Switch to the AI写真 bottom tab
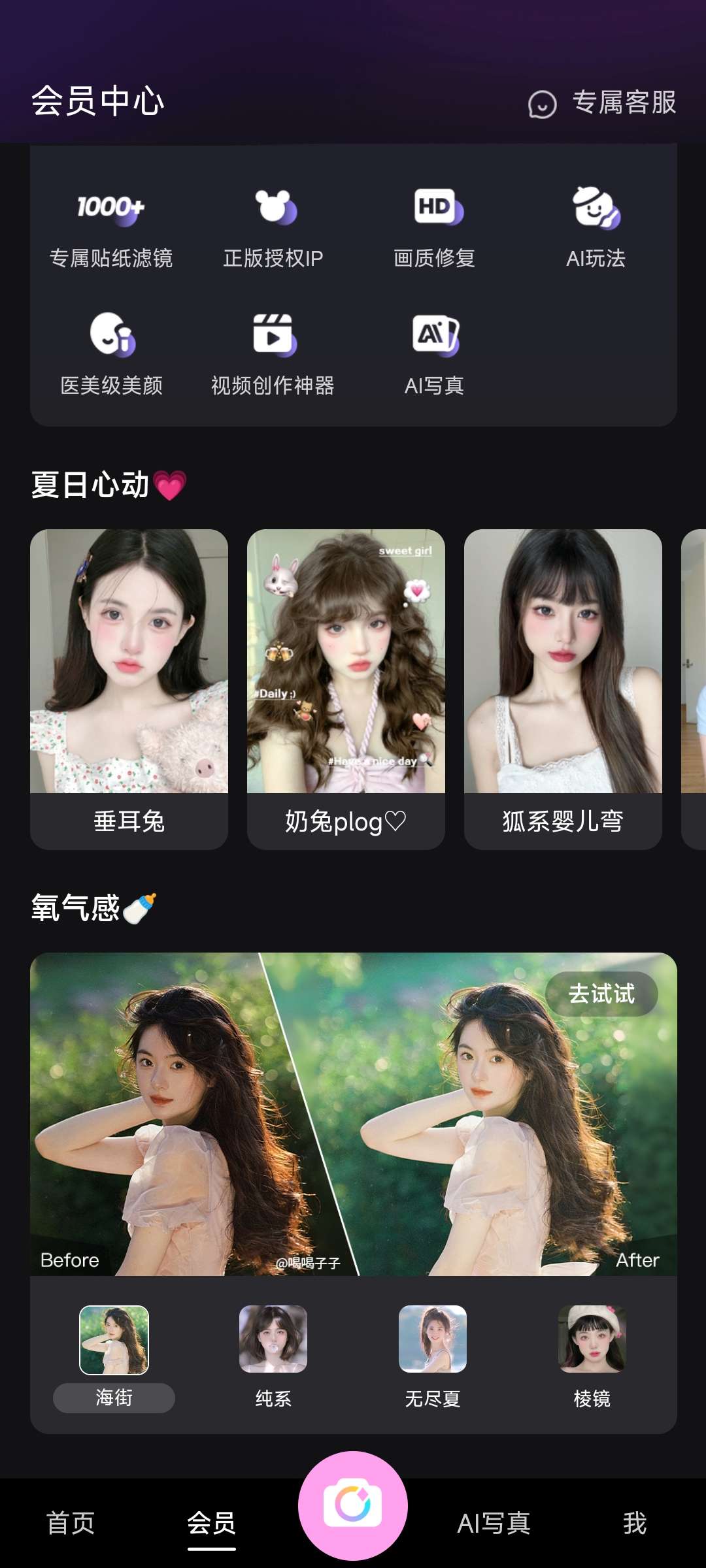This screenshot has height=1568, width=706. [494, 1524]
